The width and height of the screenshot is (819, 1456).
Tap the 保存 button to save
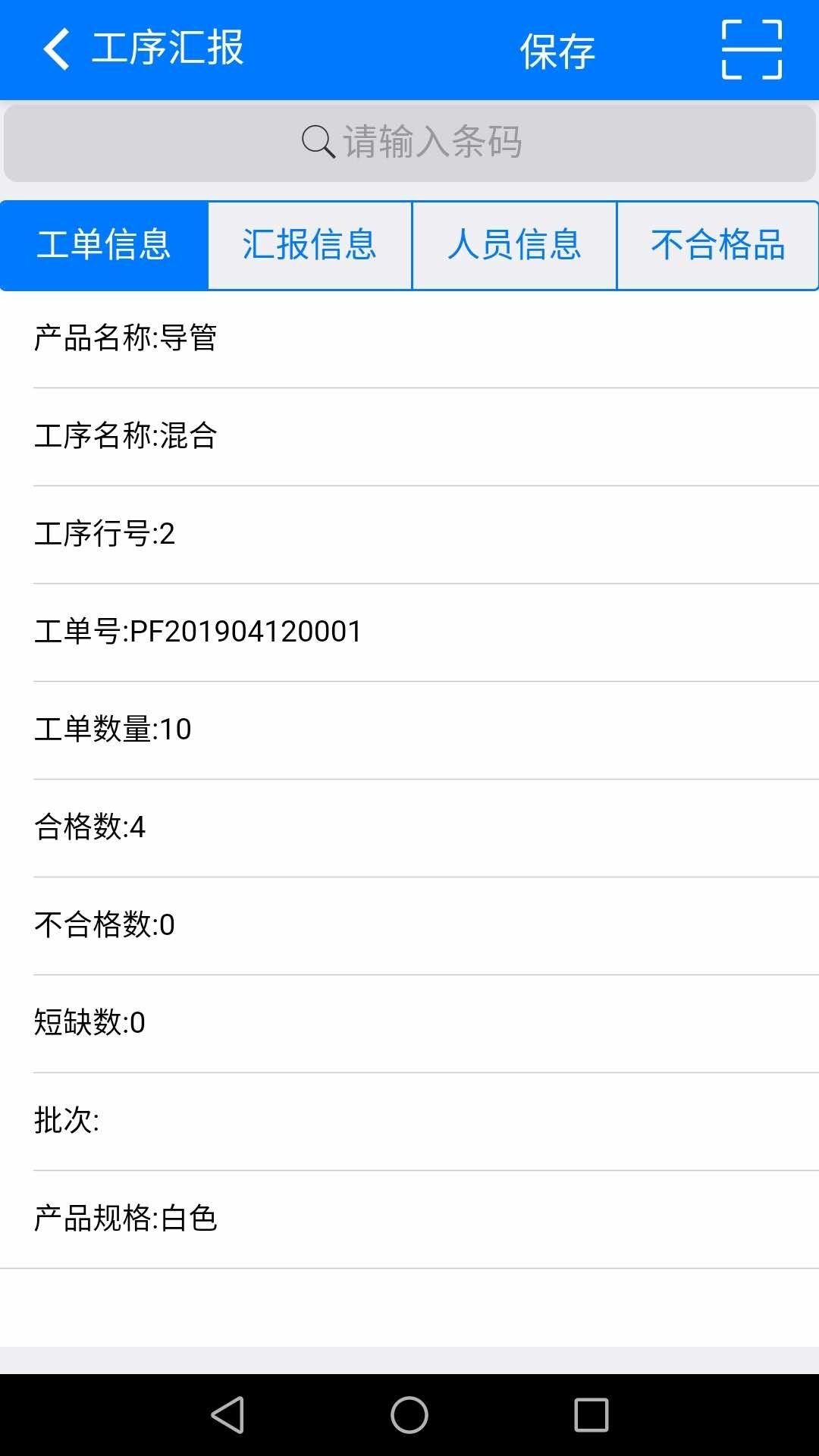pos(557,50)
